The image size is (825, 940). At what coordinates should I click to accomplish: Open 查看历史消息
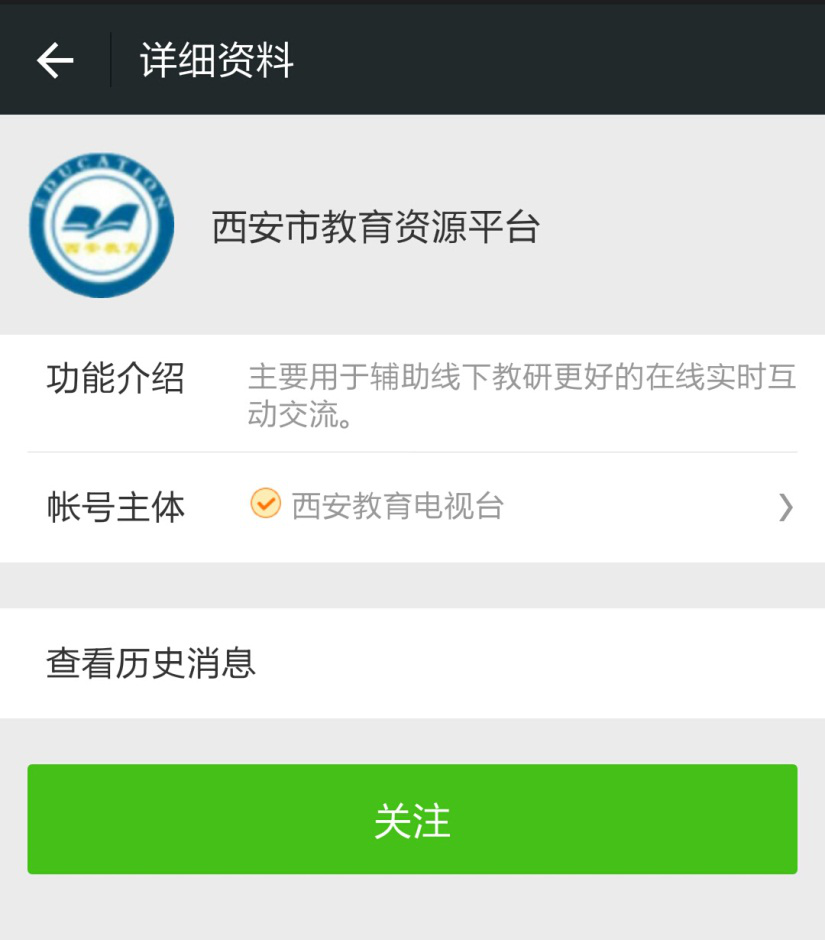(412, 663)
